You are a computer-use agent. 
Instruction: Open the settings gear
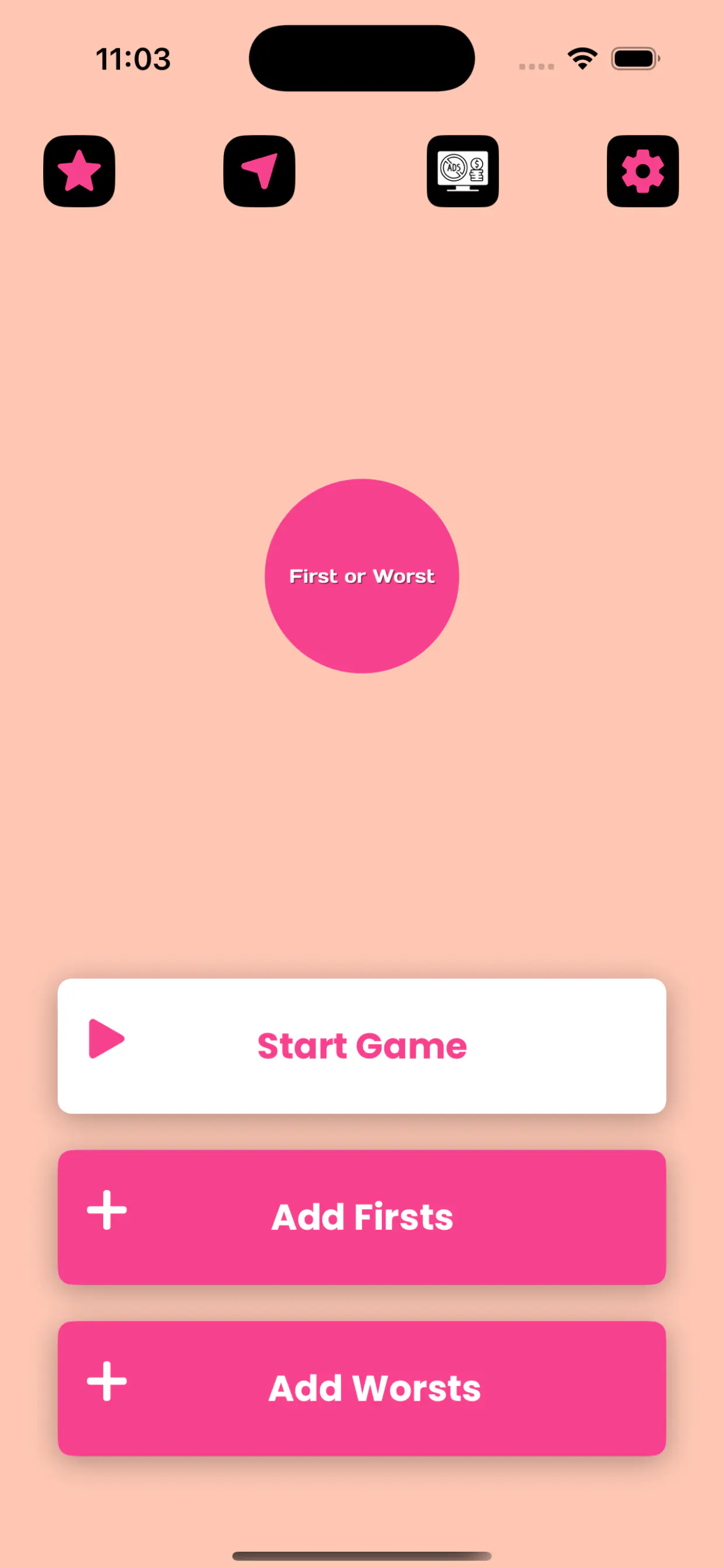point(642,171)
